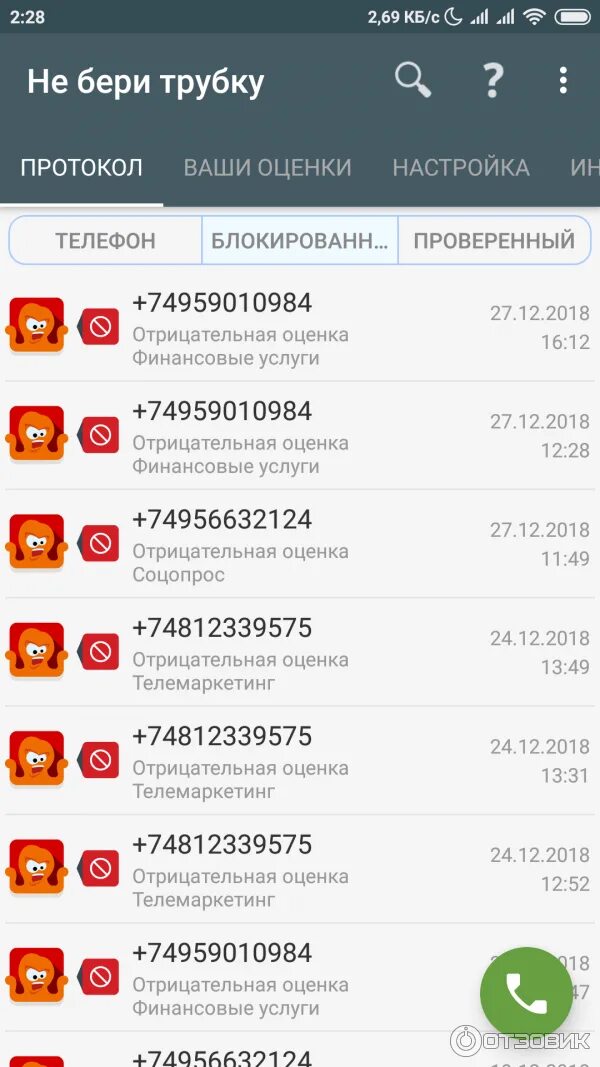The height and width of the screenshot is (1067, 600).
Task: Open the +74812339575 call at 13:31
Action: [x=300, y=762]
